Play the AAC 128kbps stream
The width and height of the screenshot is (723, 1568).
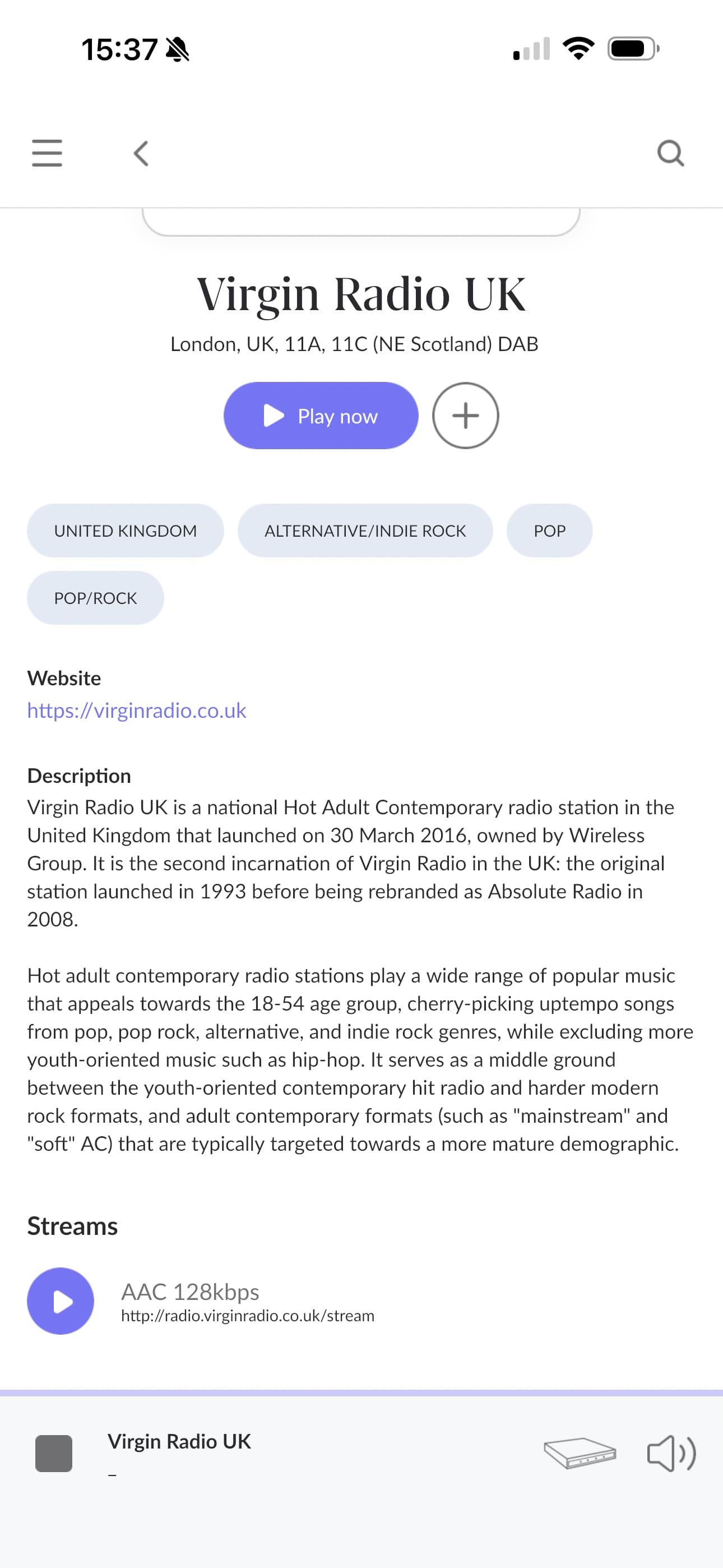tap(61, 1301)
